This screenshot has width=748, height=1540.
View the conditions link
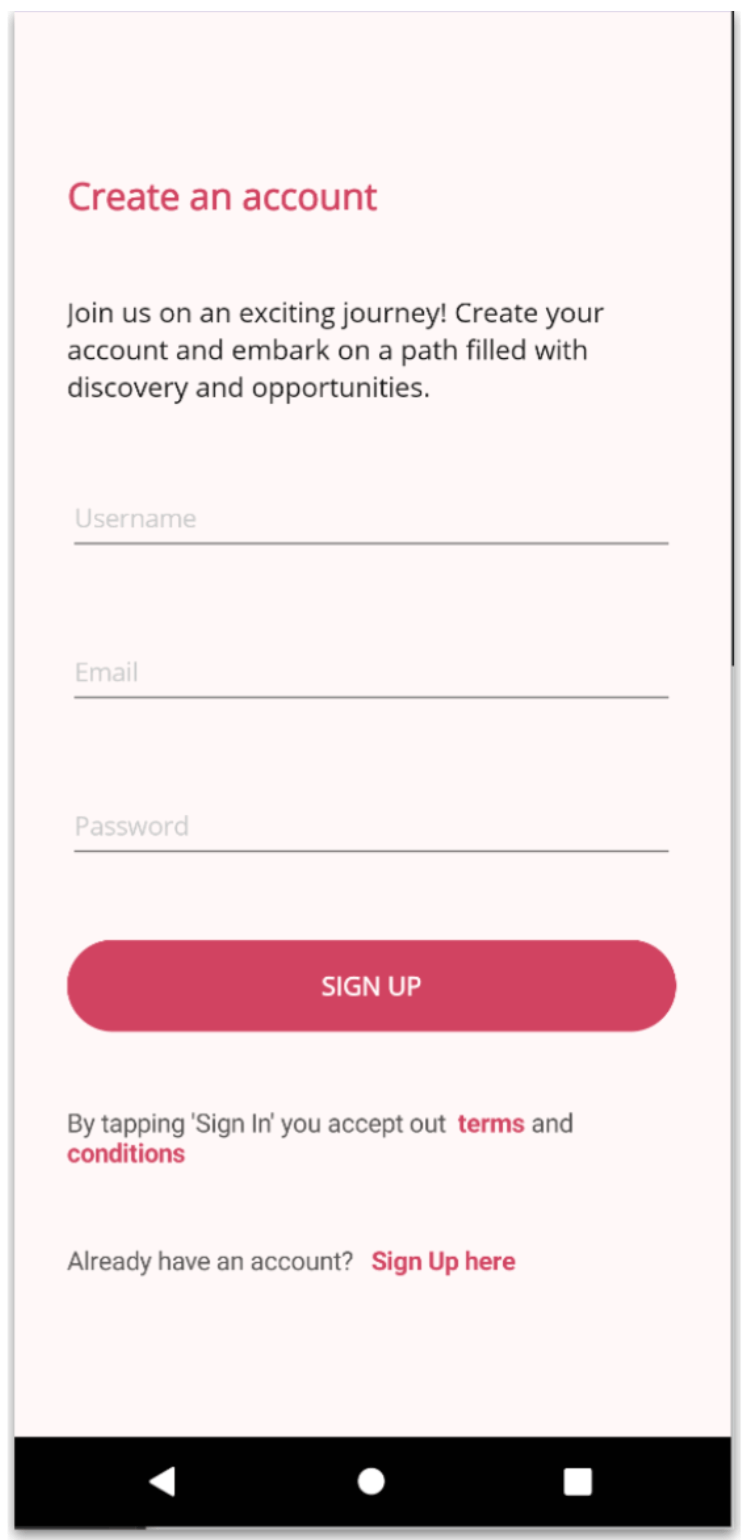[x=126, y=1154]
